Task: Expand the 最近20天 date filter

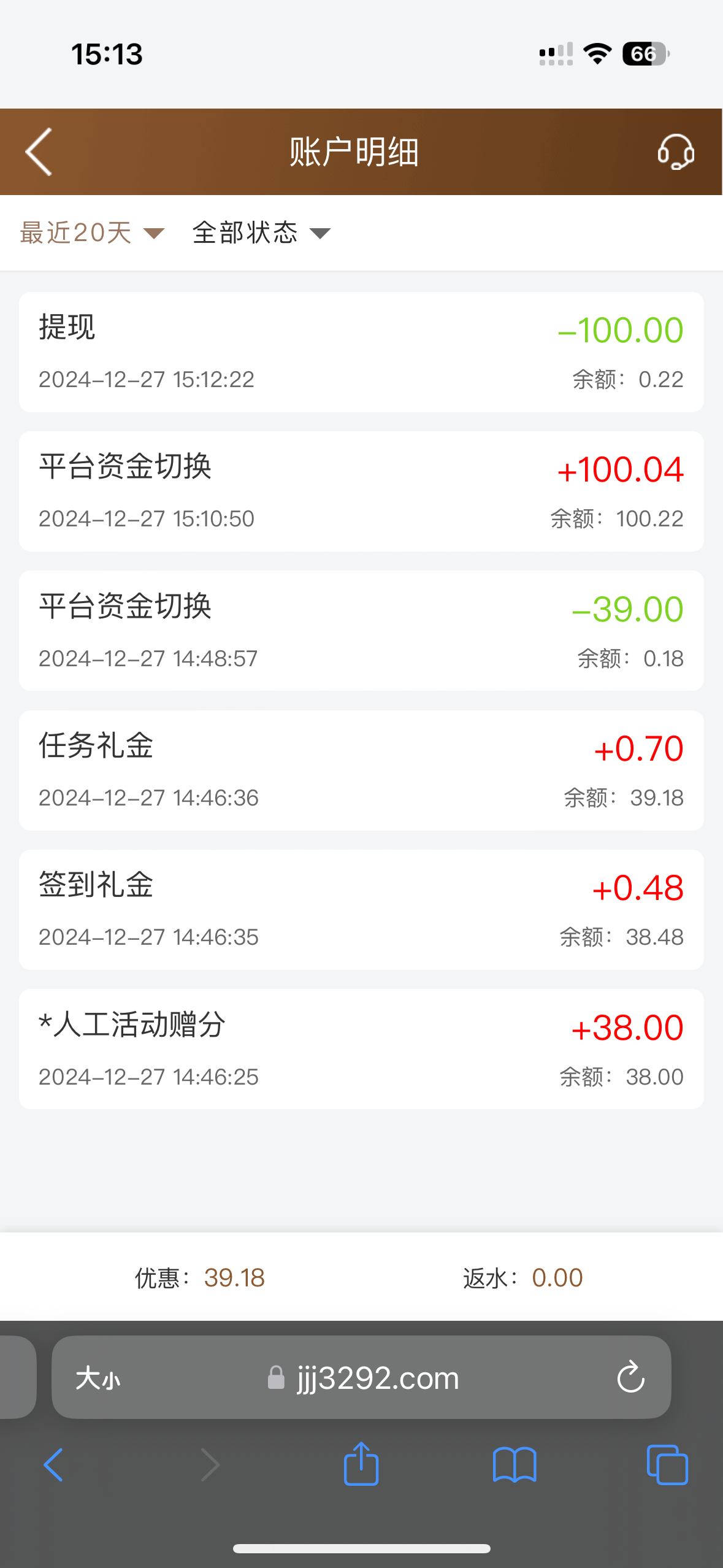Action: tap(92, 233)
